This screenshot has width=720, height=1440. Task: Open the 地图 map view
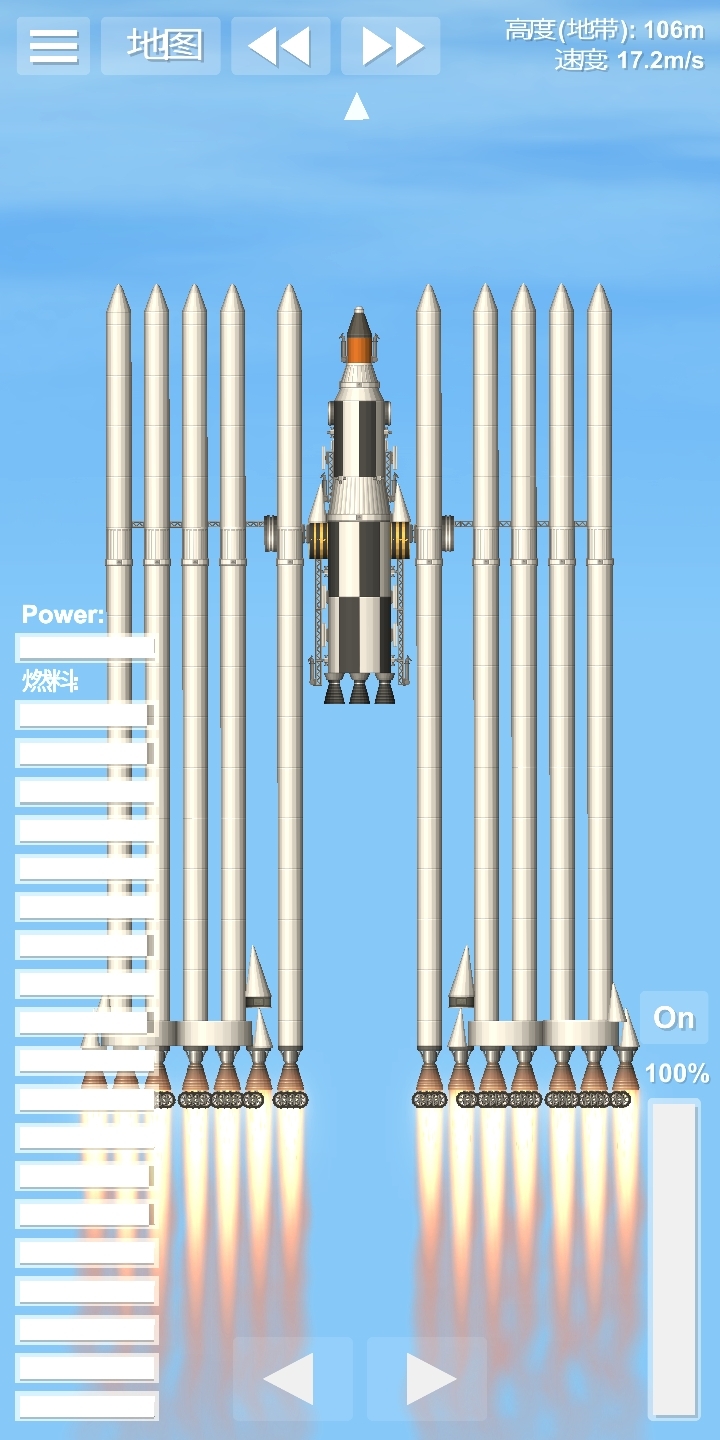coord(161,46)
